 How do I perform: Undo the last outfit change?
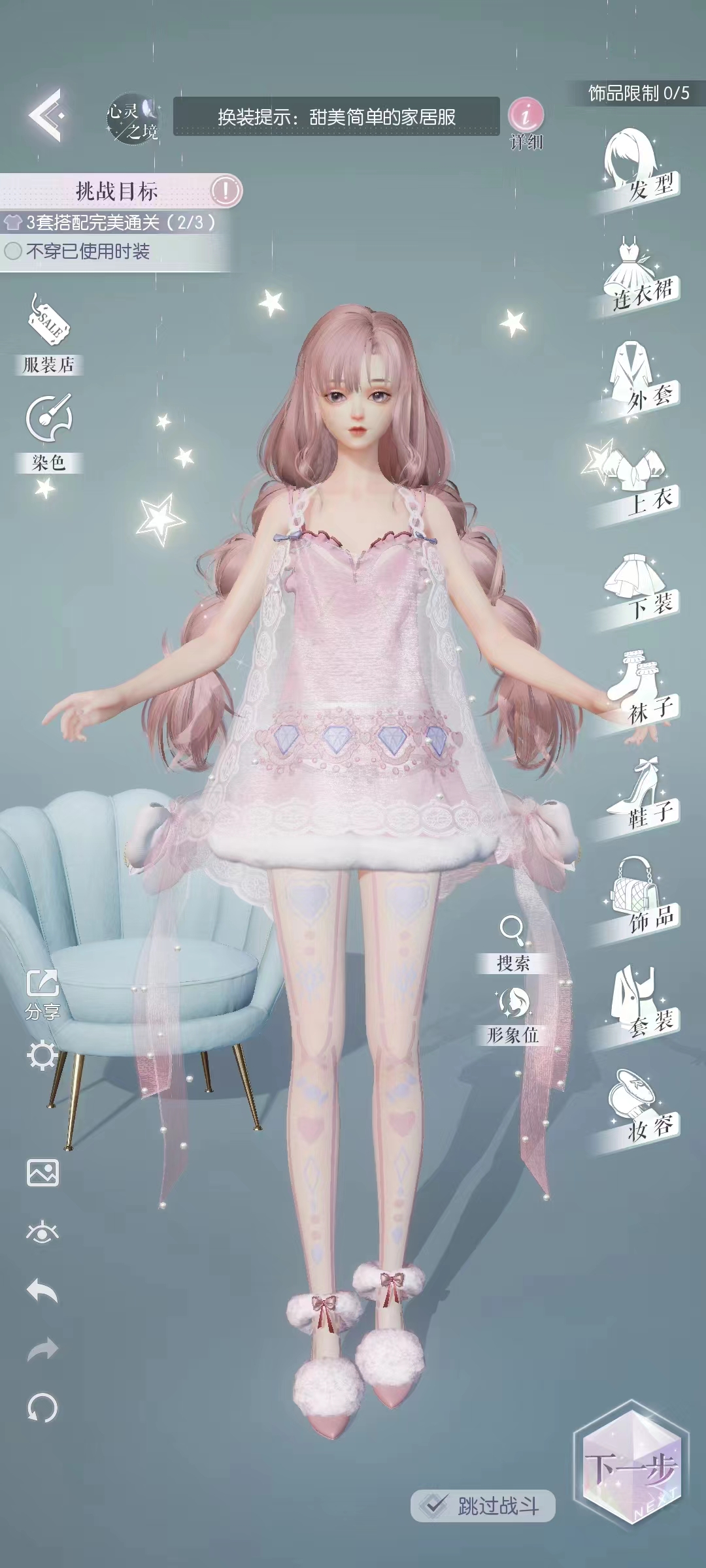click(x=42, y=1290)
